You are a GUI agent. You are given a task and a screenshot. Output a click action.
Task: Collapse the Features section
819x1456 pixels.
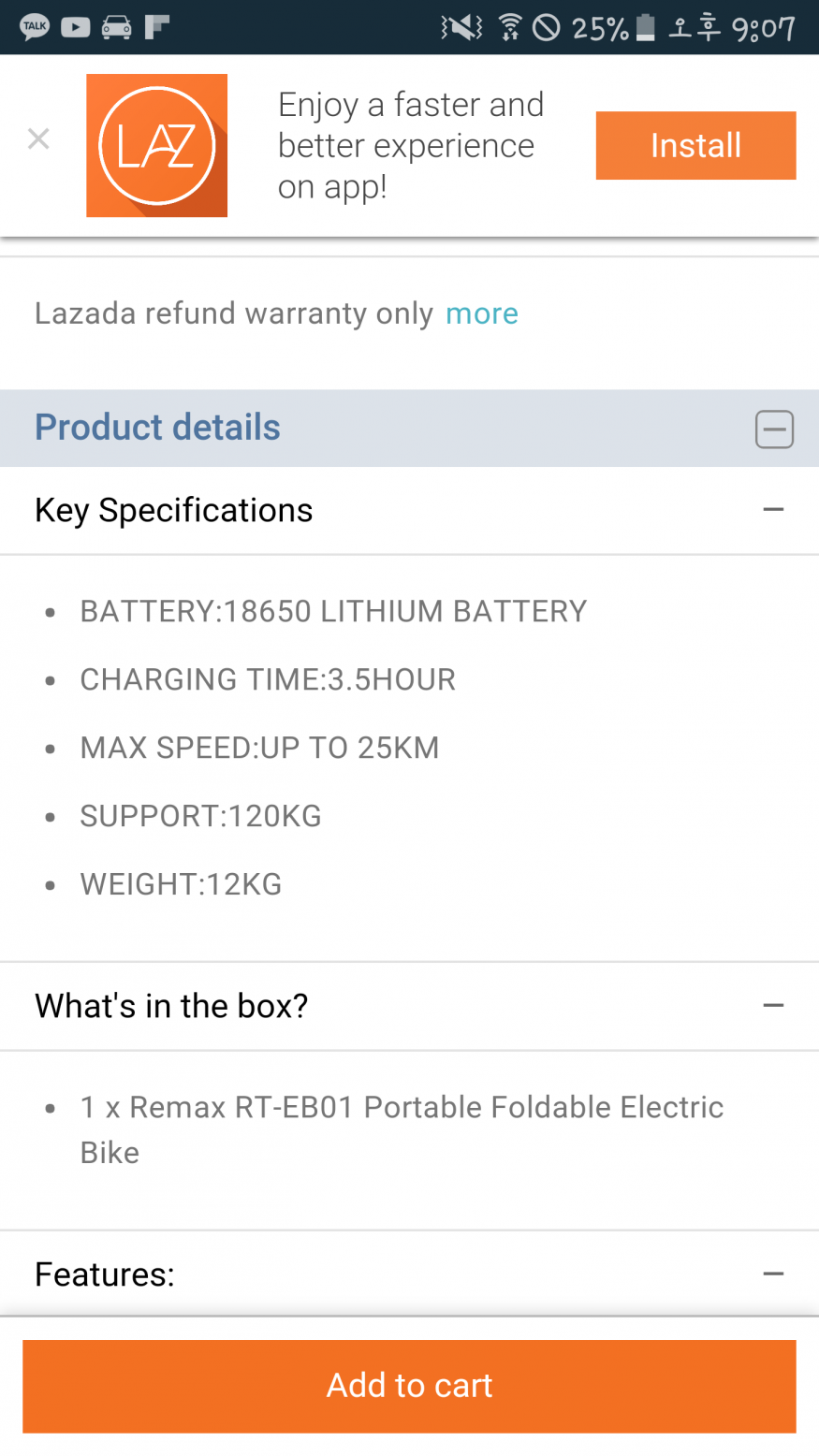point(773,1274)
